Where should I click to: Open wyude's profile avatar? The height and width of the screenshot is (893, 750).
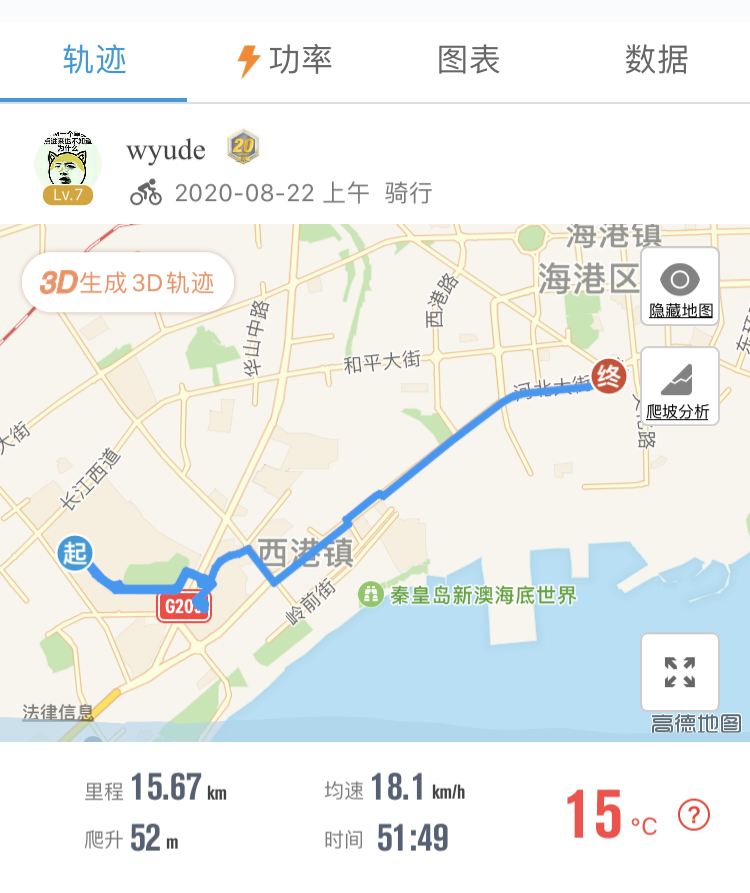[x=68, y=166]
